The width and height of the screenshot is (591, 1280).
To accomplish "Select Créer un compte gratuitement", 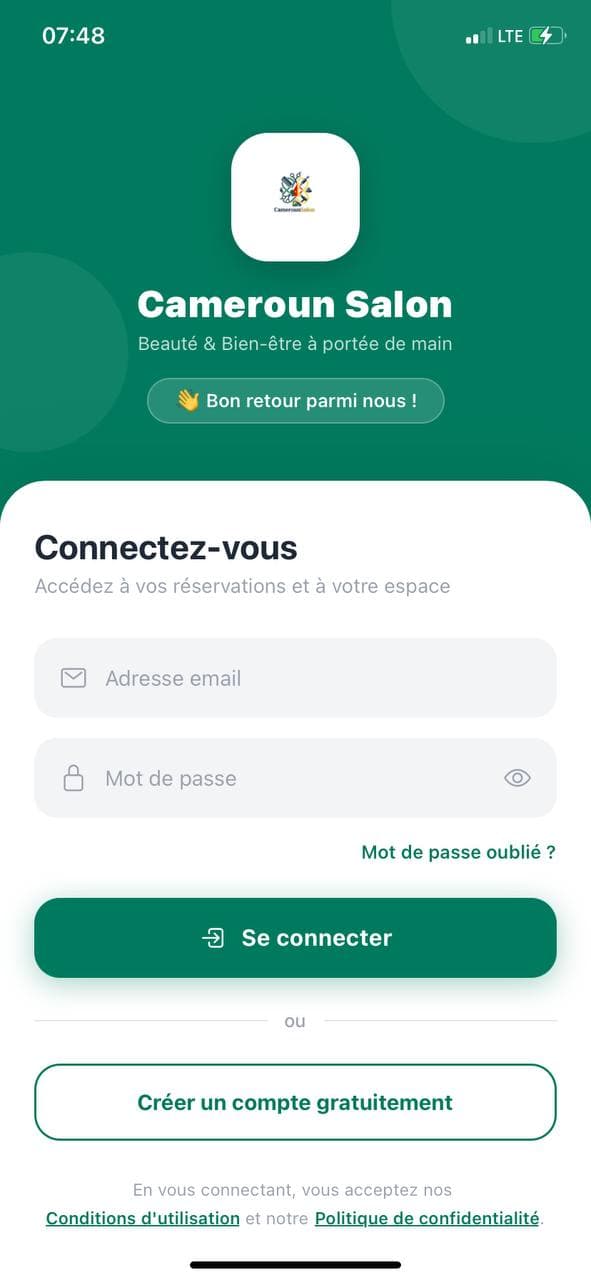I will tap(295, 1102).
